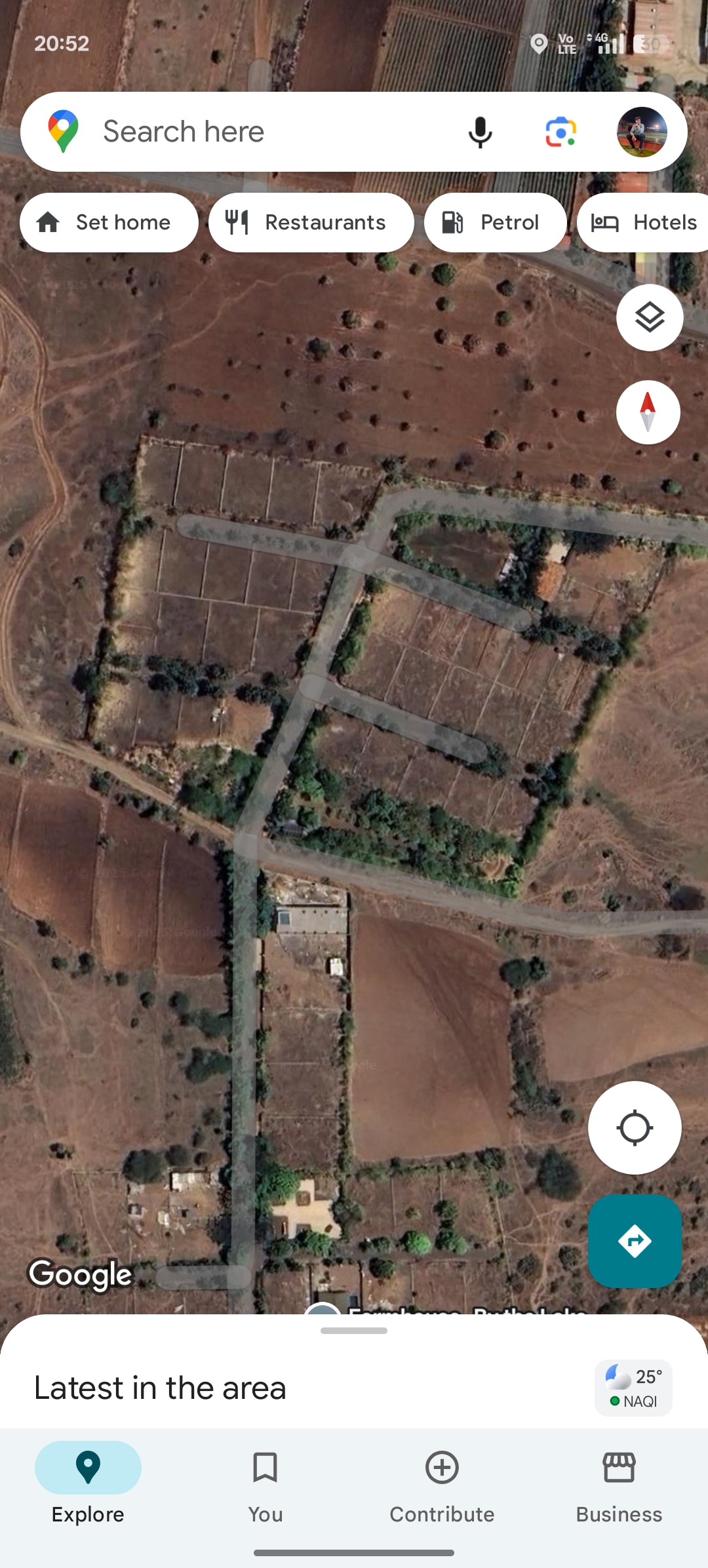The height and width of the screenshot is (1568, 708).
Task: Open the Search here box
Action: pyautogui.click(x=262, y=132)
